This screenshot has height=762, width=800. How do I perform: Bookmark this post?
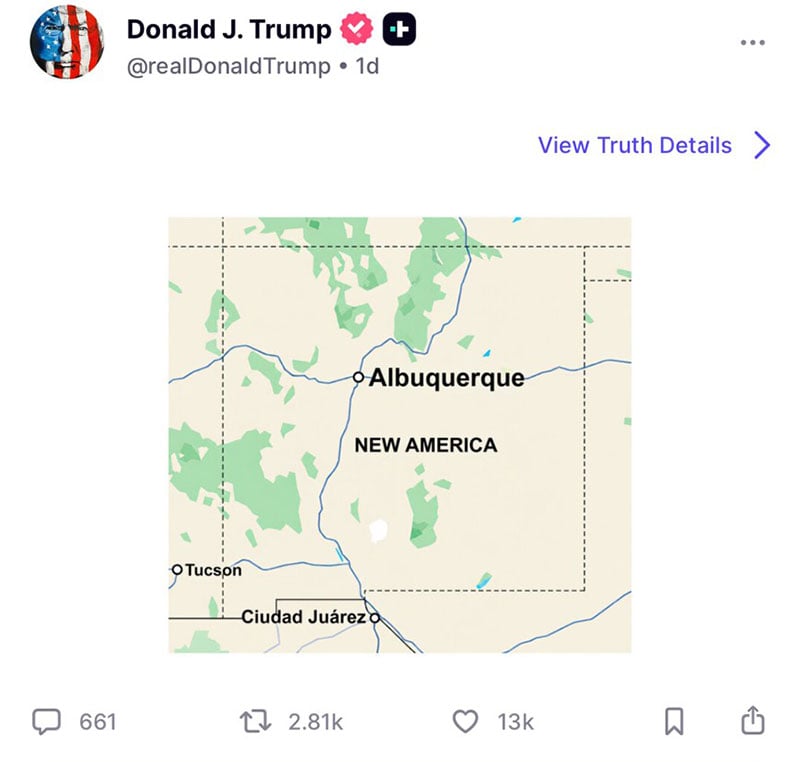tap(674, 721)
